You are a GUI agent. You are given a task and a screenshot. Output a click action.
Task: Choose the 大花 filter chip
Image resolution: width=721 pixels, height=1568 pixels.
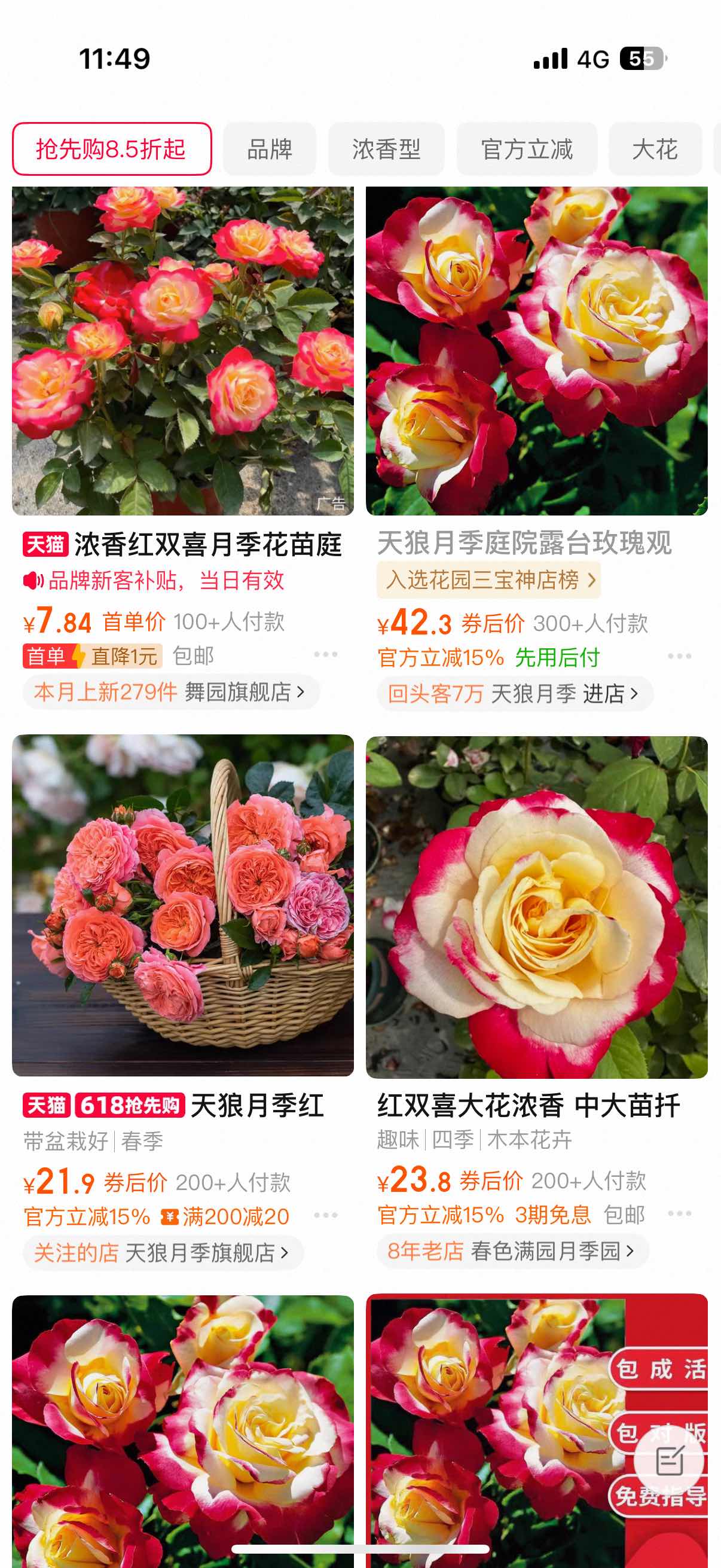[655, 149]
